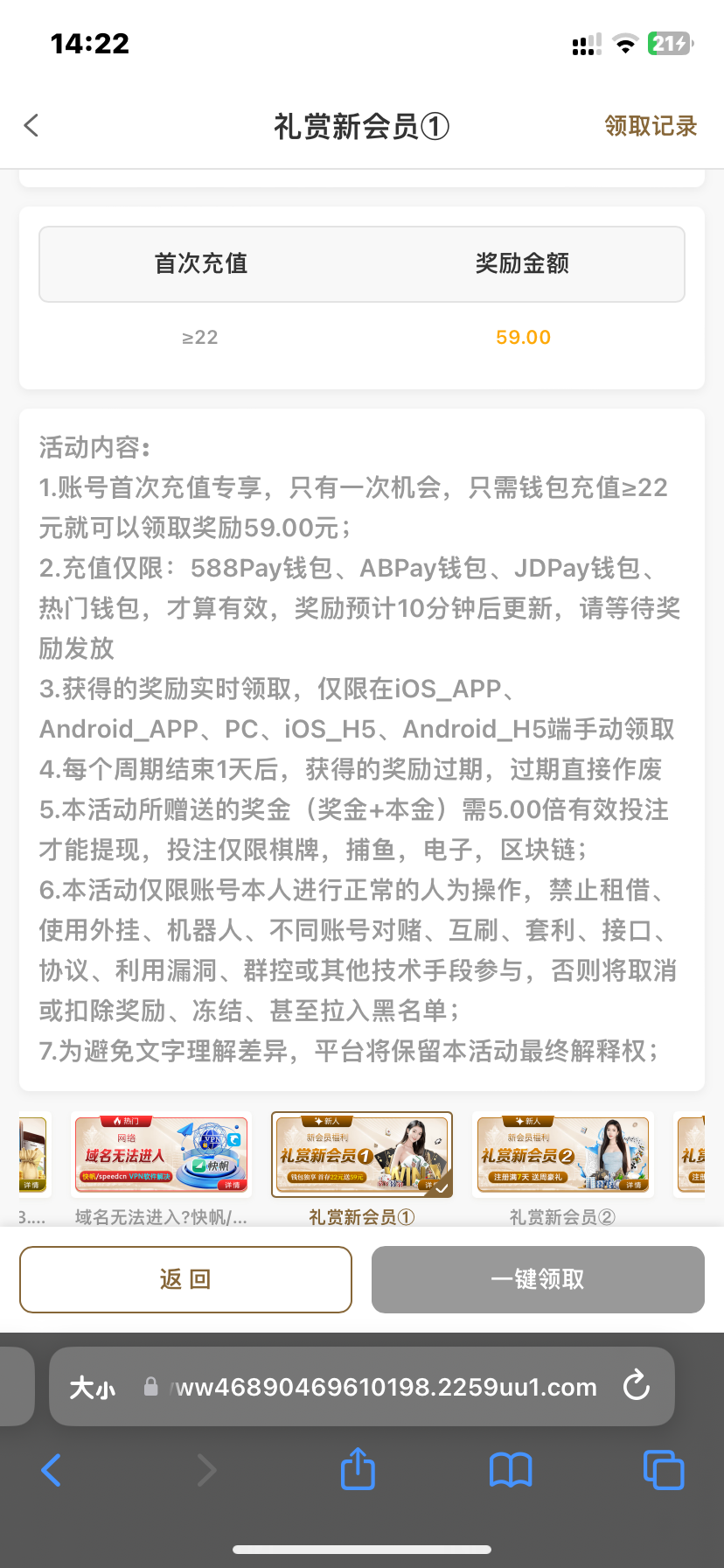Screen dimensions: 724x1568
Task: Select the 礼赏新会员① promotion card
Action: click(362, 1155)
